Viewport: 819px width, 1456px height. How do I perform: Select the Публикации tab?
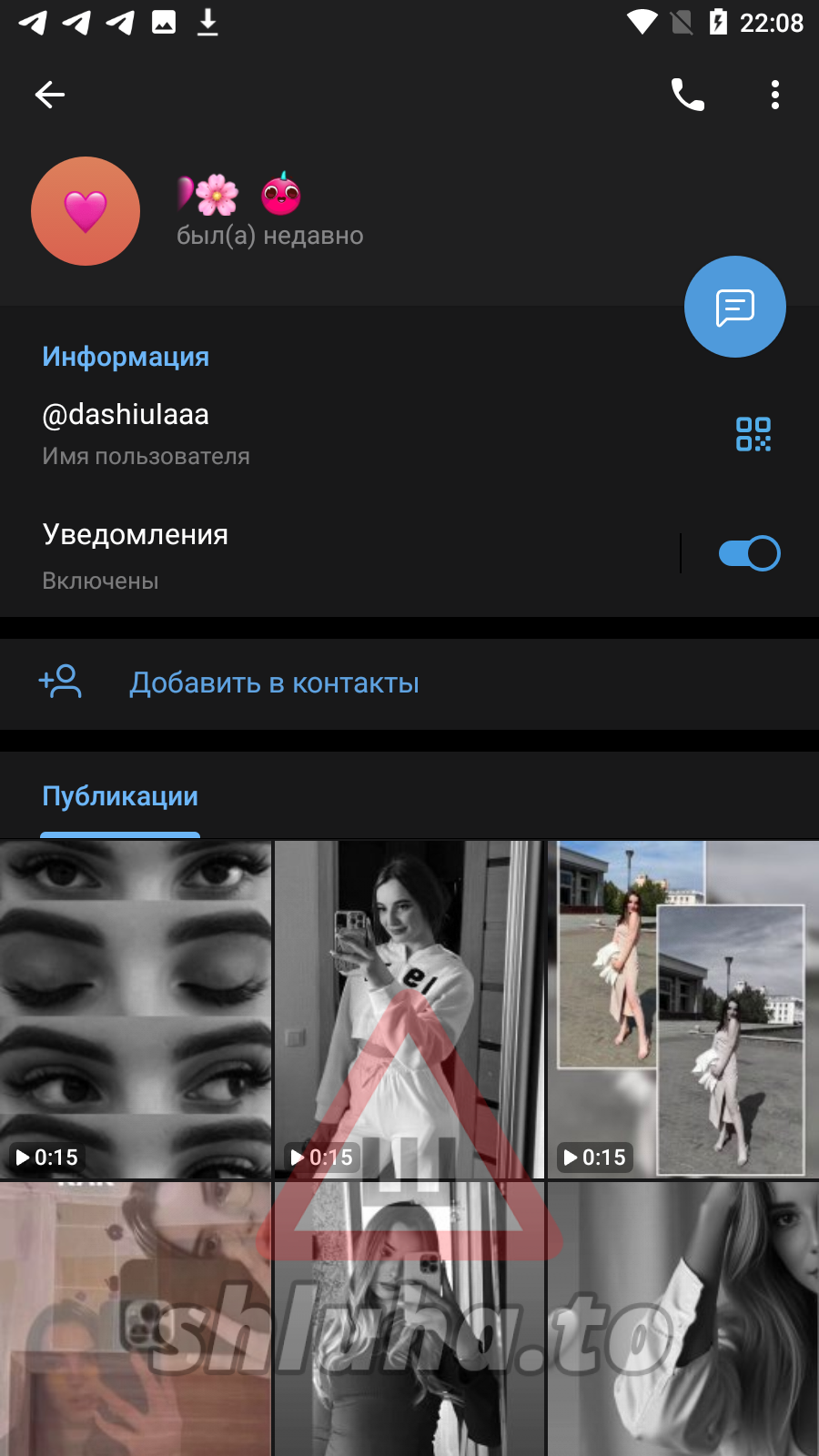coord(120,797)
